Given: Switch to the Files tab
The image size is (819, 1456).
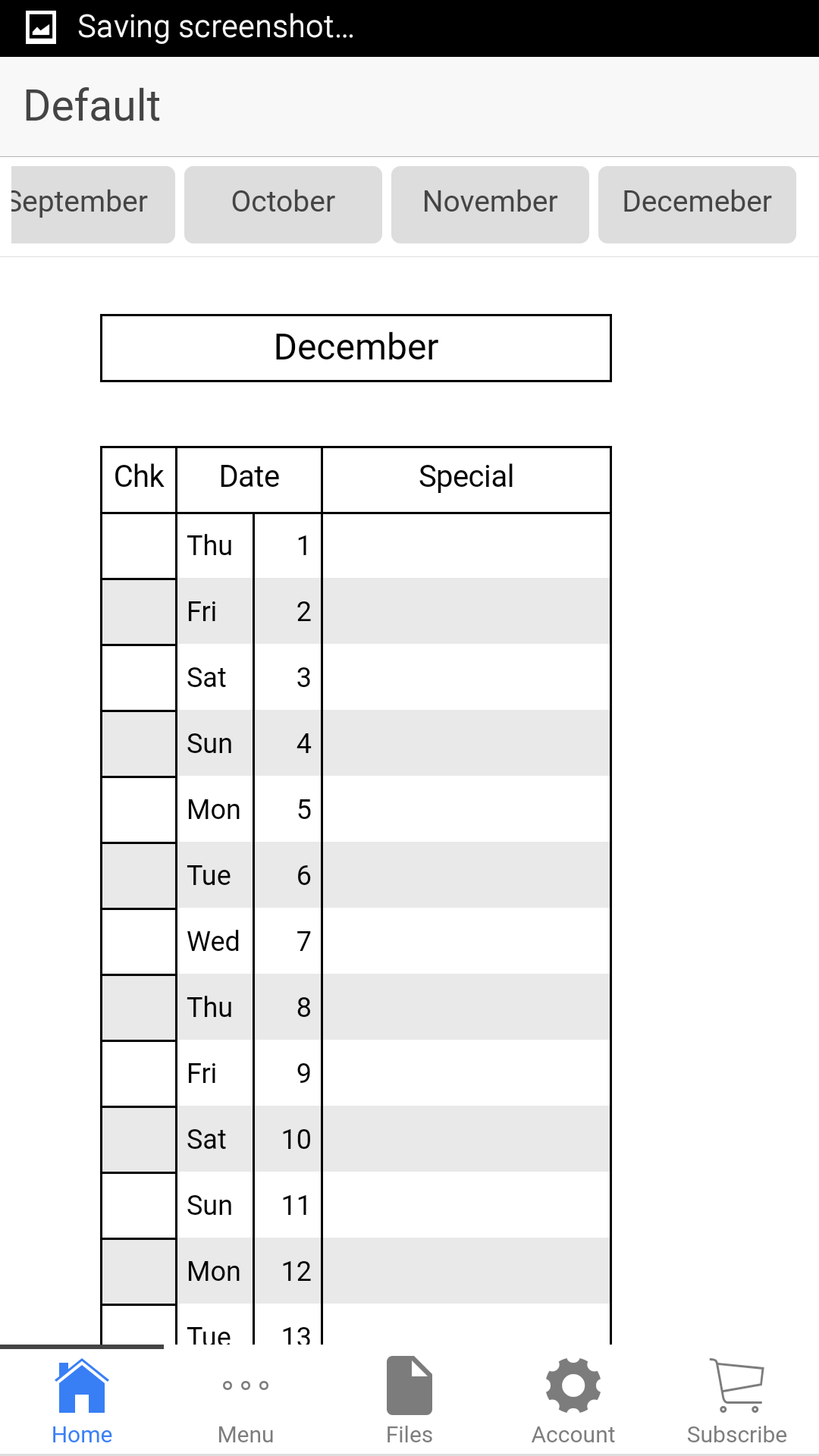Looking at the screenshot, I should click(409, 1401).
